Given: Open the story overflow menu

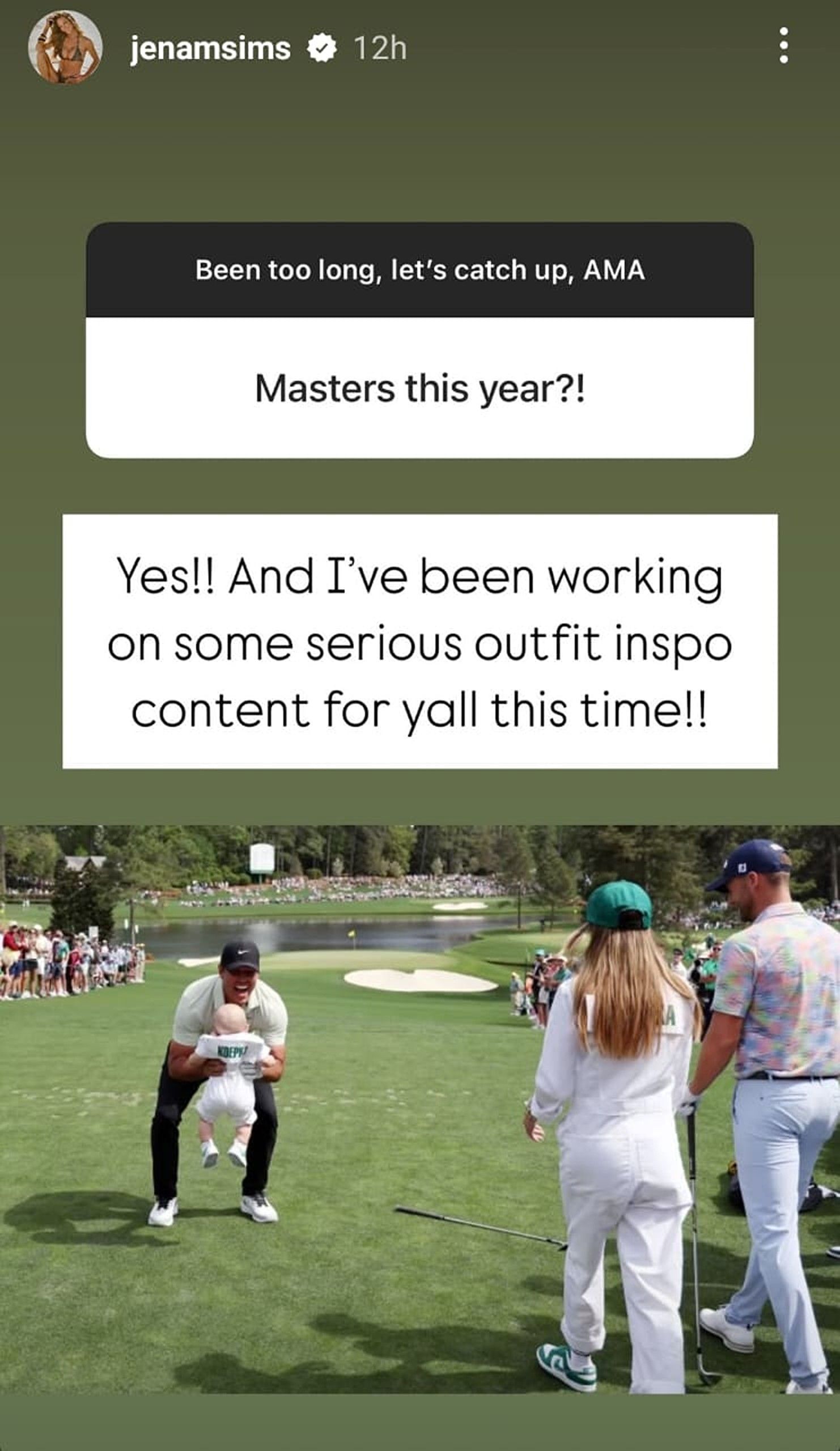Looking at the screenshot, I should pos(783,45).
